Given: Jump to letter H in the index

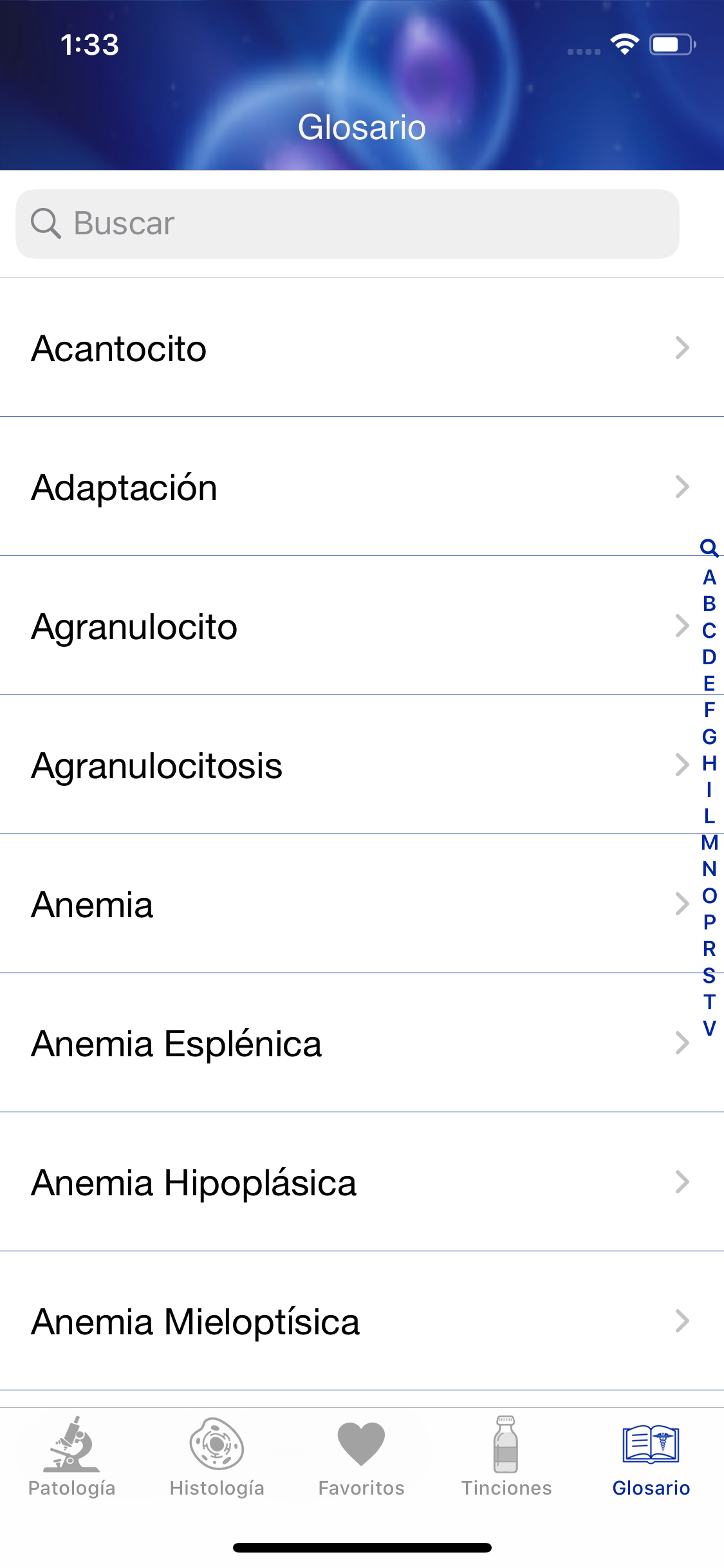Looking at the screenshot, I should point(709,763).
